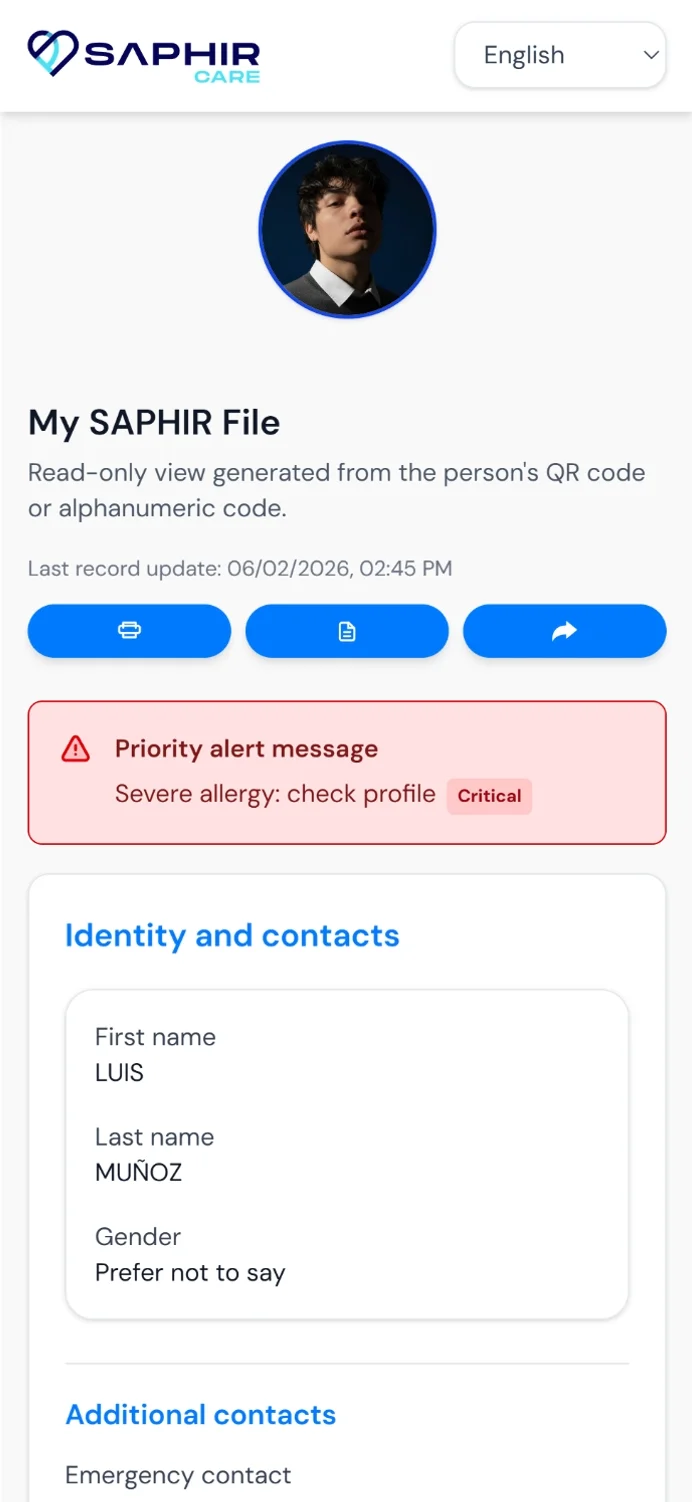Open the English language dropdown
This screenshot has width=692, height=1502.
coord(560,55)
